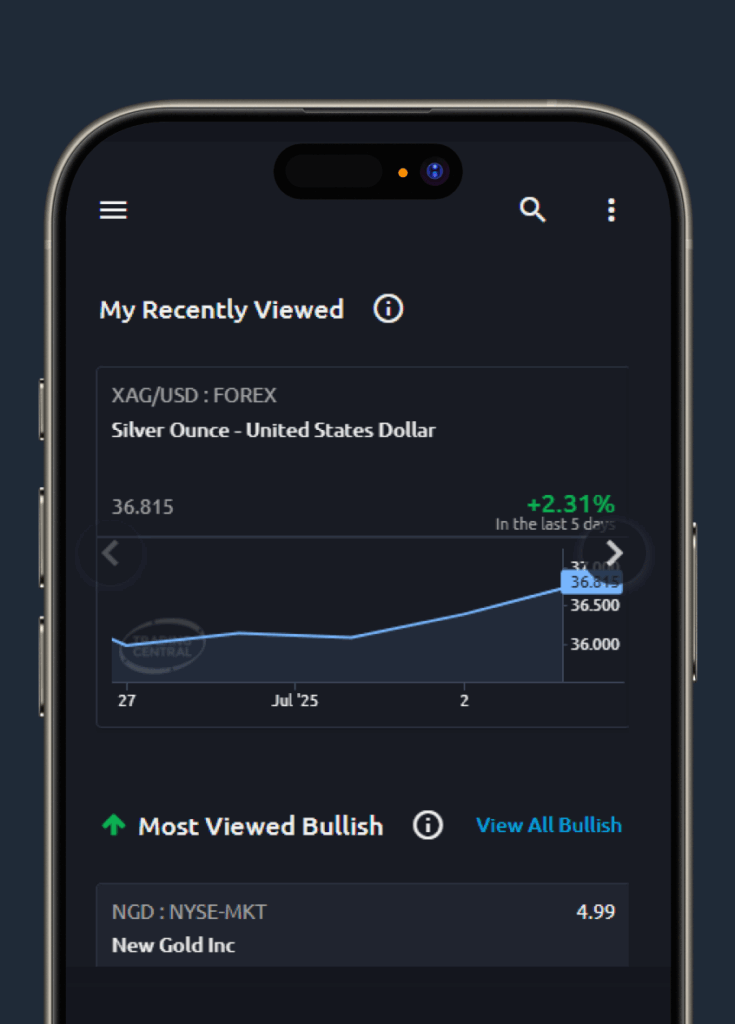This screenshot has width=735, height=1024.
Task: Open the View All Bullish link
Action: (549, 825)
